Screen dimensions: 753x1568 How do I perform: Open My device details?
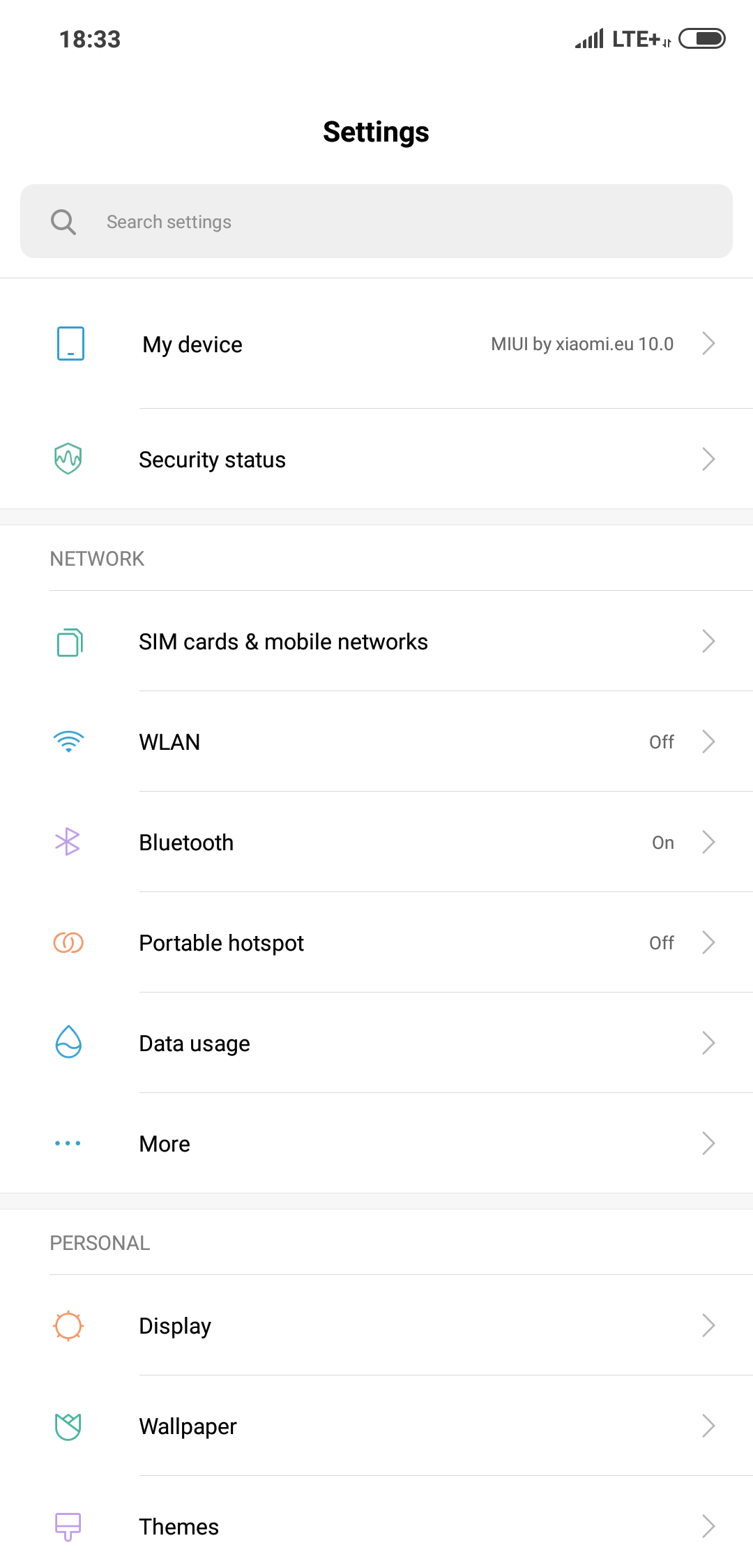pyautogui.click(x=376, y=344)
